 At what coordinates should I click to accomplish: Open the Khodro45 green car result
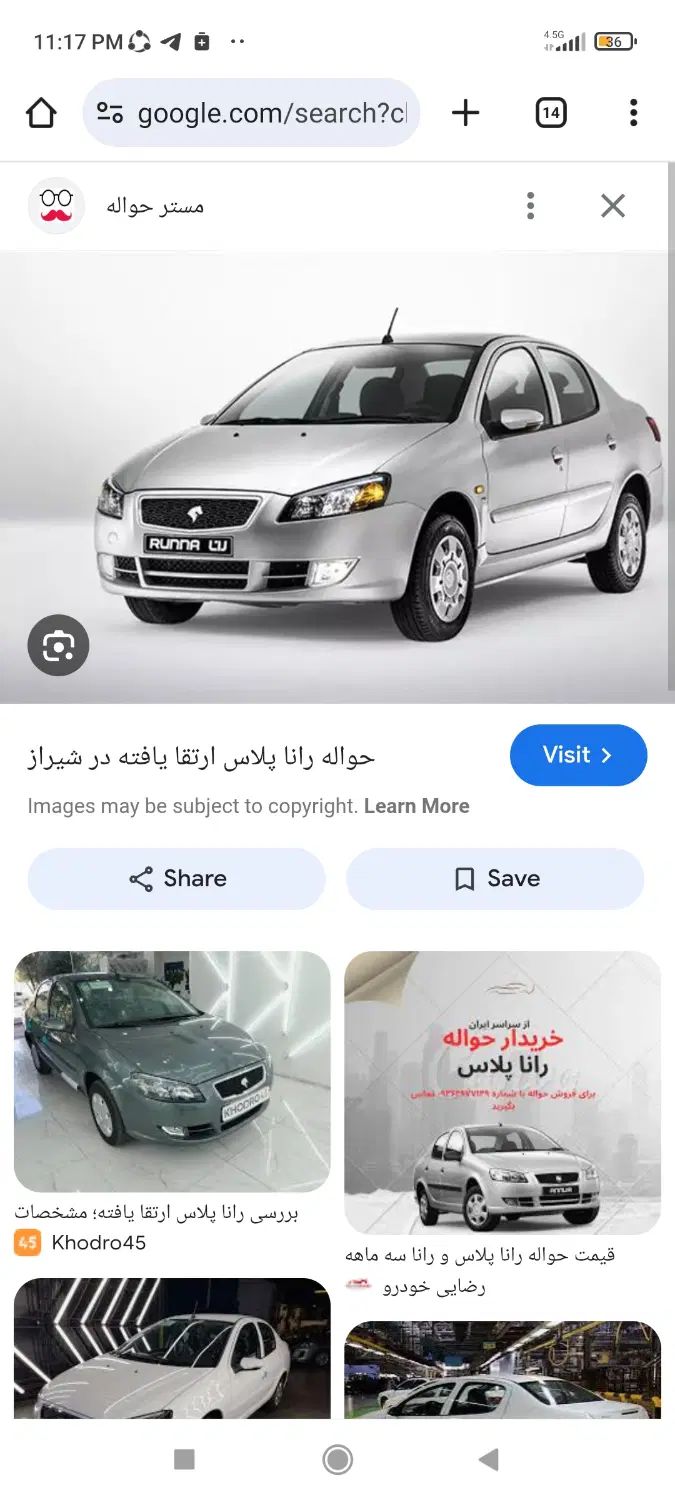tap(172, 1070)
